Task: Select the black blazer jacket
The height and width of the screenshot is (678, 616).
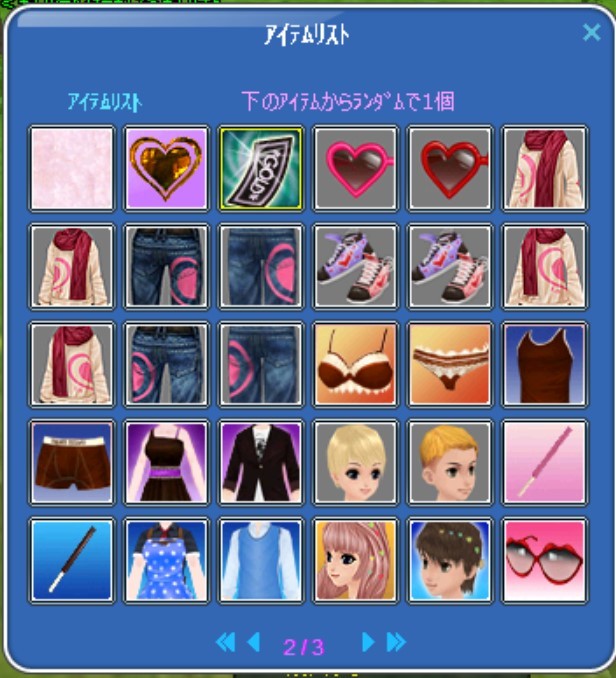Action: (x=261, y=462)
